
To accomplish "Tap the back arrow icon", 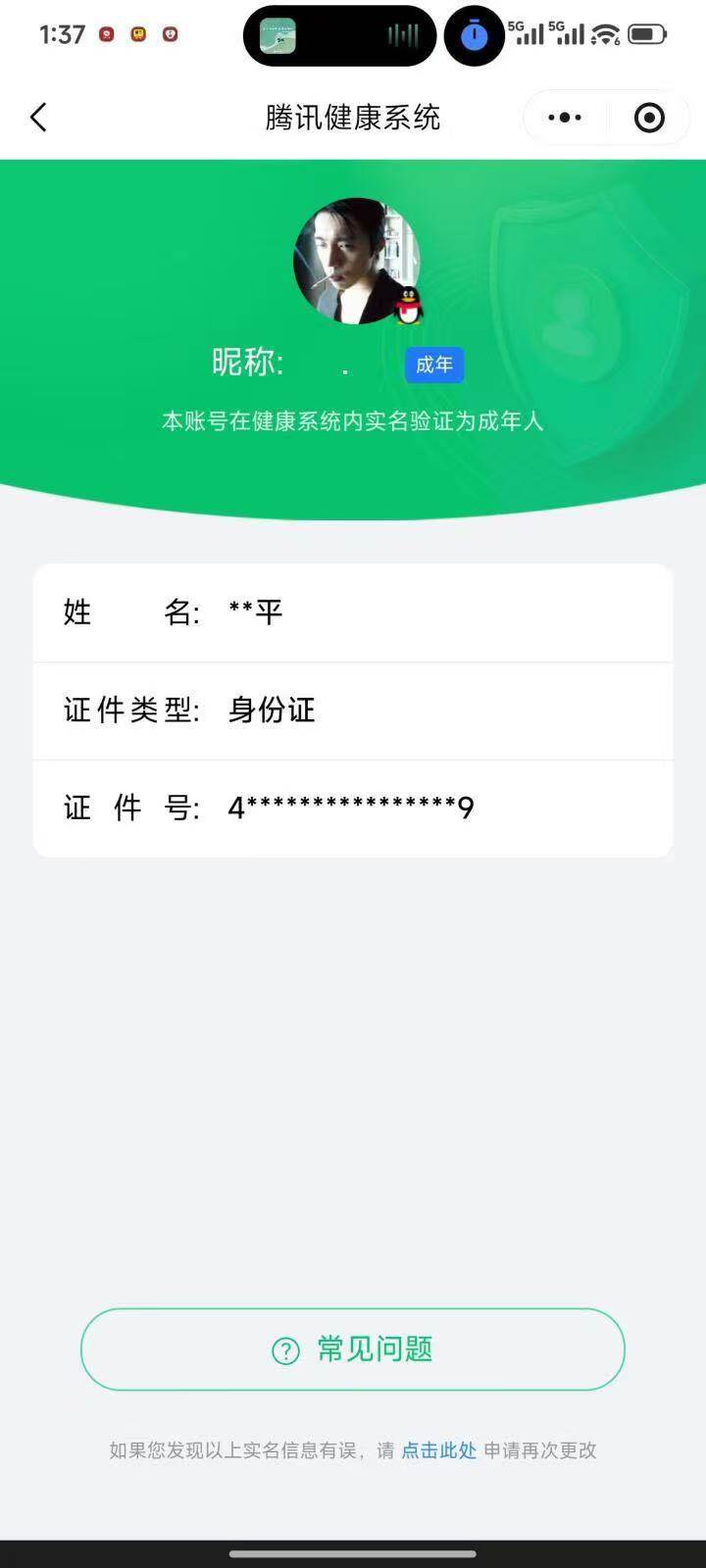I will pos(37,117).
